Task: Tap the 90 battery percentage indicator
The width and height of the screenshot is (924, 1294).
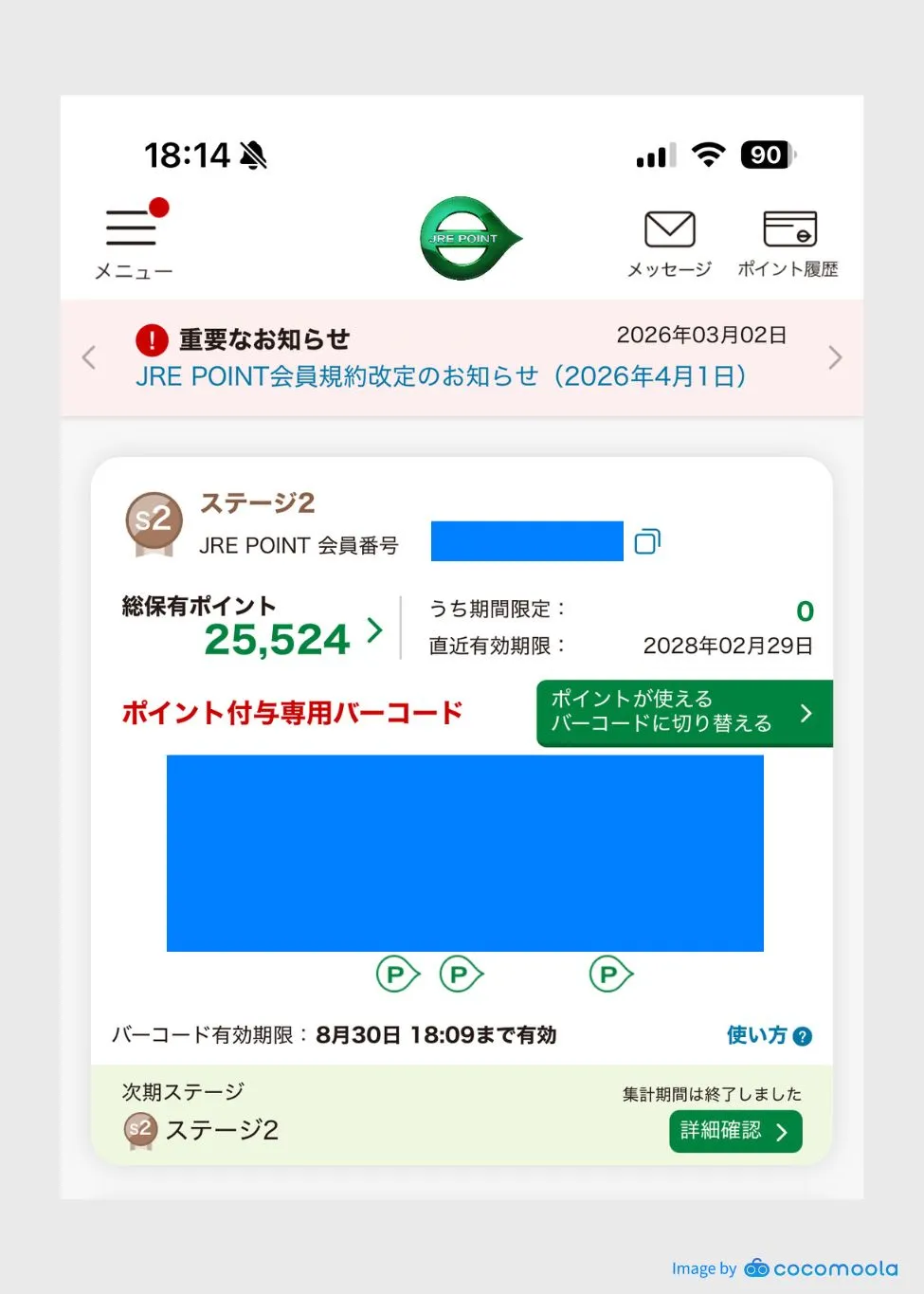Action: pos(766,155)
